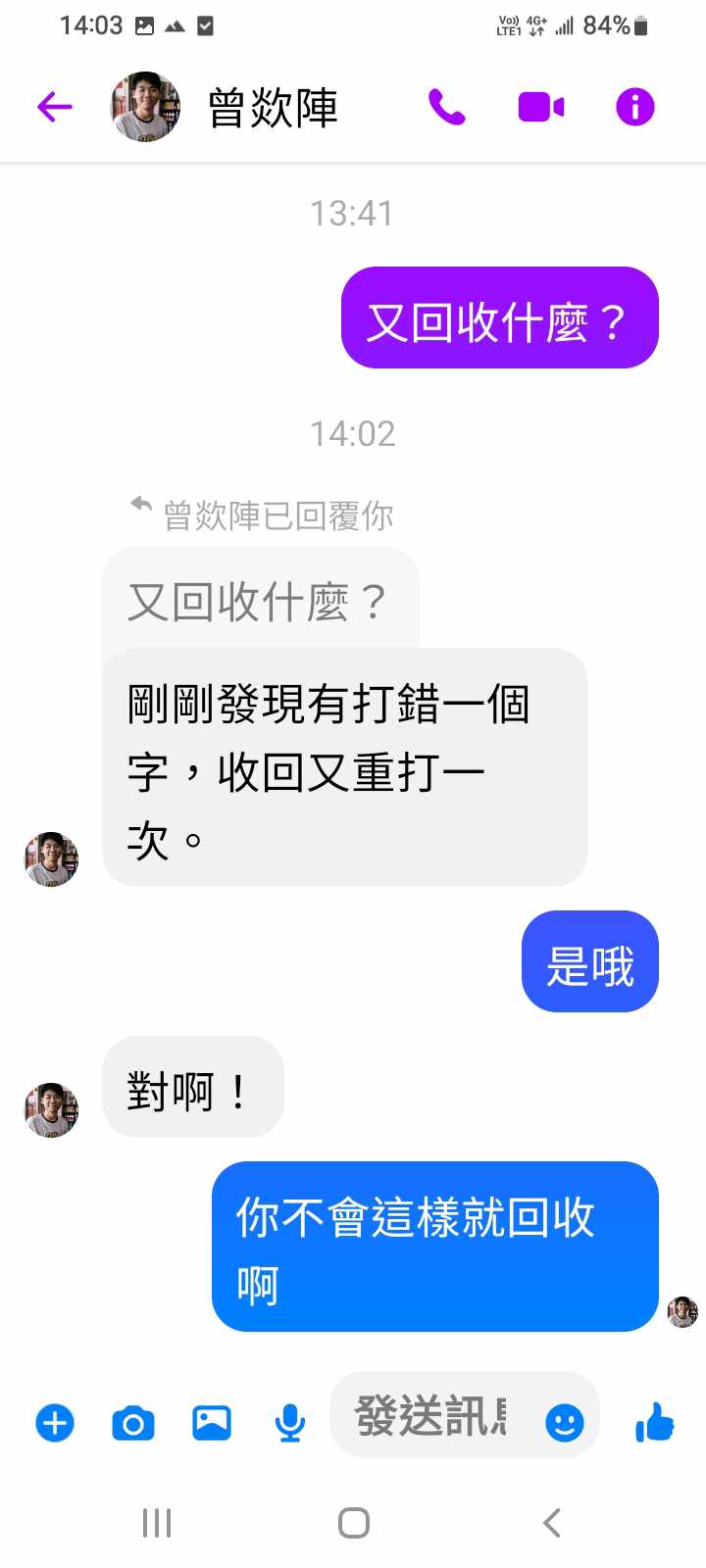Tap the quoted reply 又回收什麼？

pos(260,600)
